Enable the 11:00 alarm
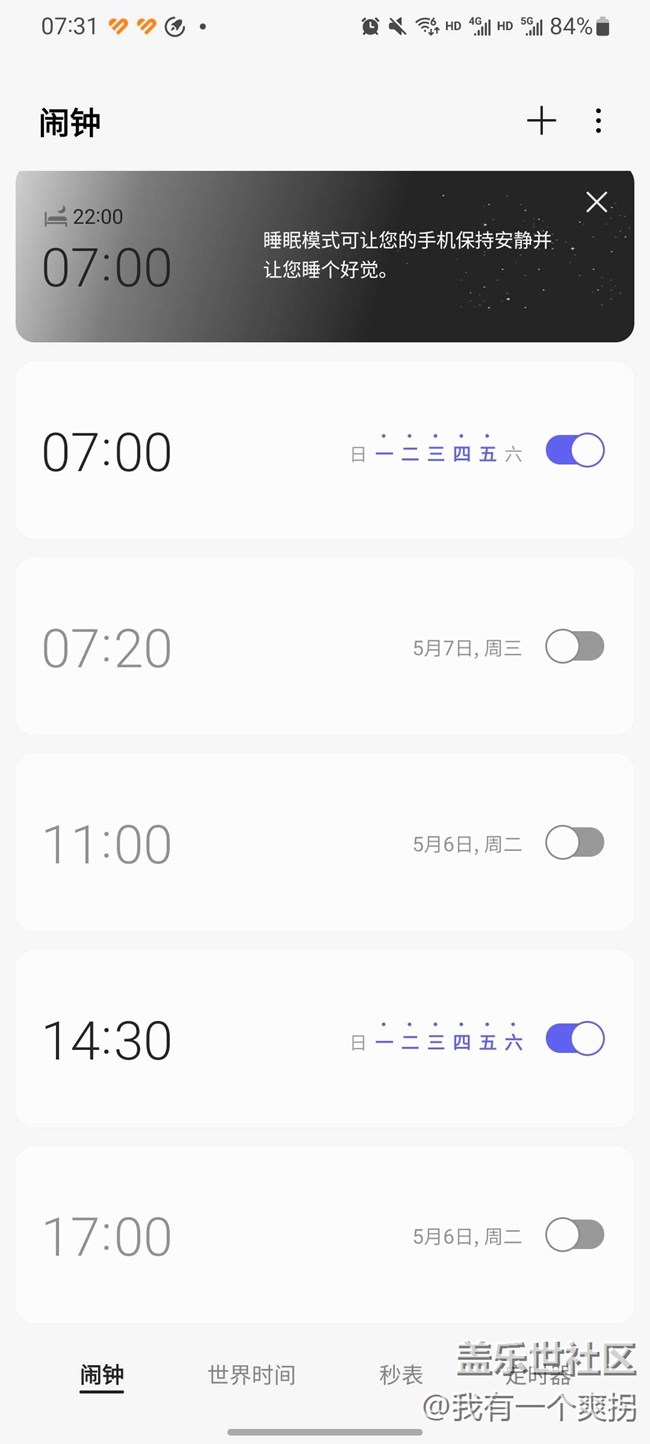The image size is (650, 1444). [575, 843]
